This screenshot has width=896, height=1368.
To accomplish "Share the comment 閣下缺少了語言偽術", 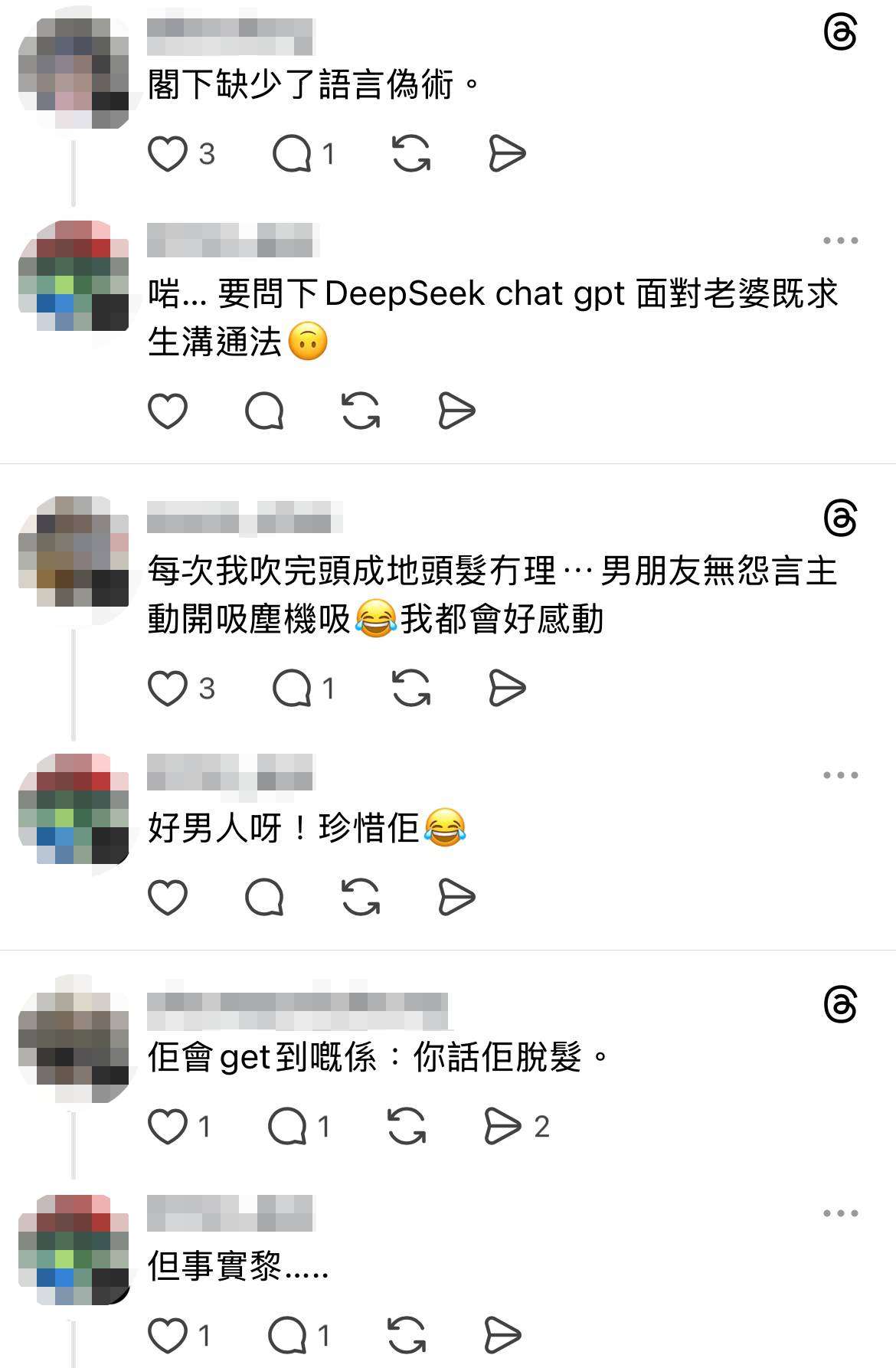I will coord(507,154).
